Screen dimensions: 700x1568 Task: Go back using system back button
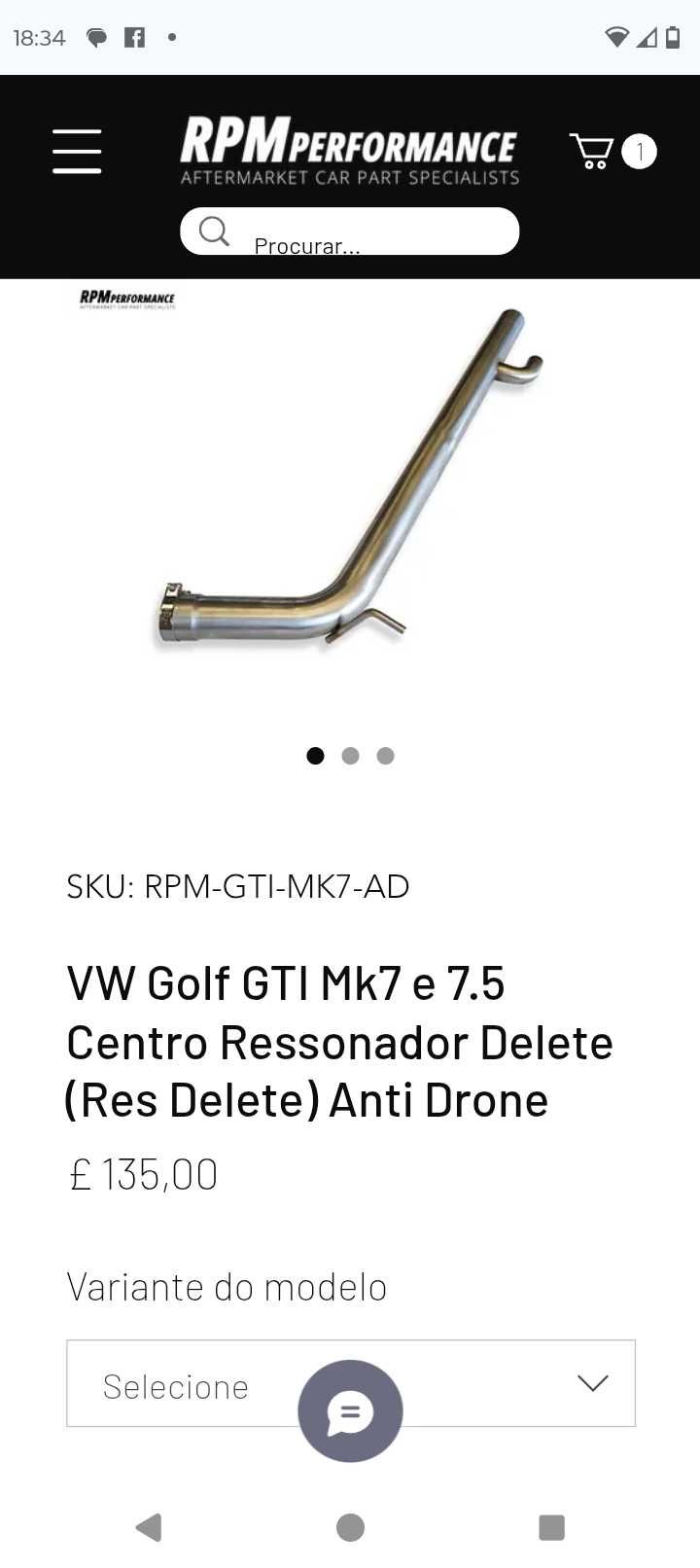[149, 1527]
